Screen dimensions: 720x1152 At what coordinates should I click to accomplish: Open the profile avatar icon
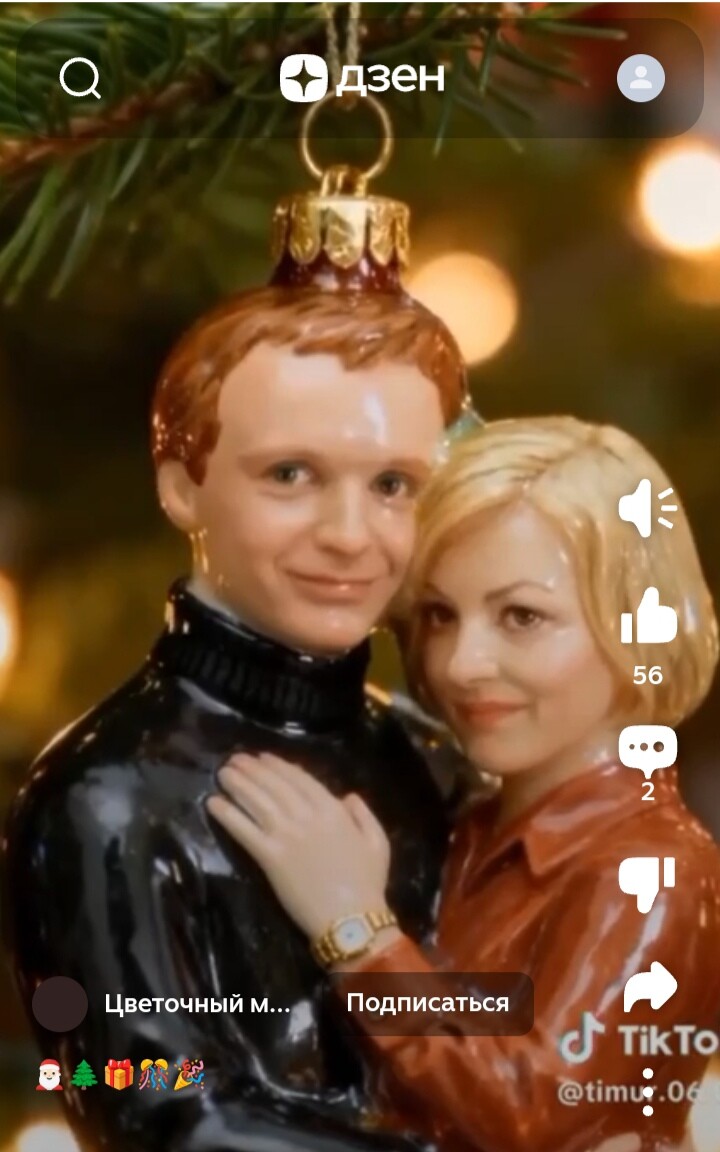click(x=641, y=78)
